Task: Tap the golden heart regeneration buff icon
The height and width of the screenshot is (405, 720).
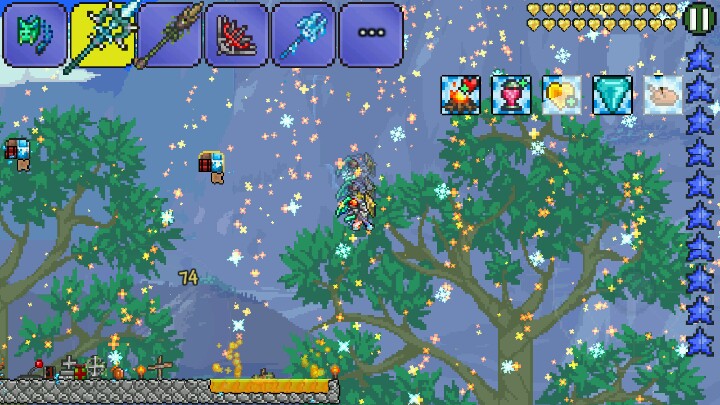Action: (562, 95)
